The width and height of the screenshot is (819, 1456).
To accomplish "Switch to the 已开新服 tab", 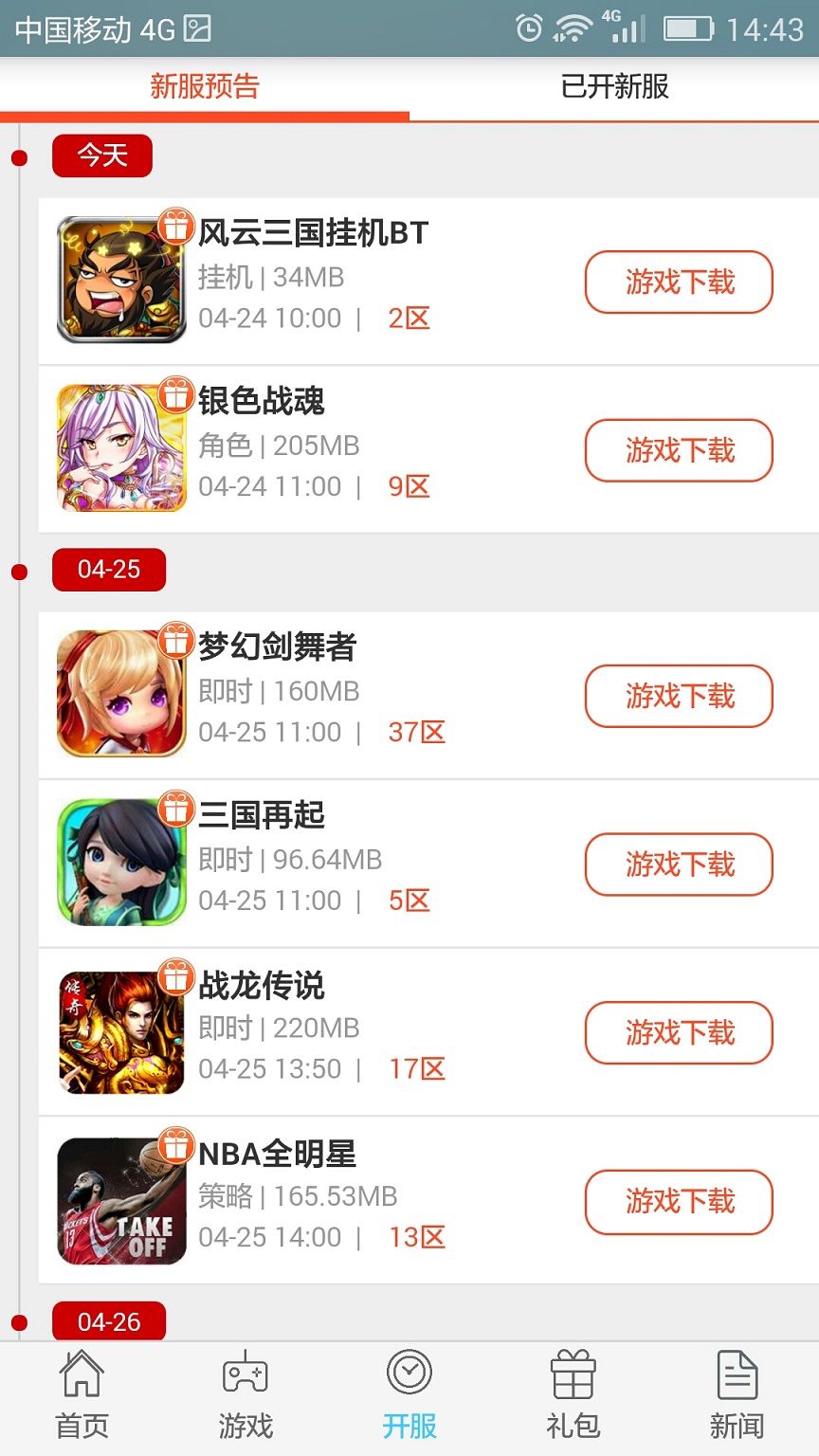I will click(614, 86).
